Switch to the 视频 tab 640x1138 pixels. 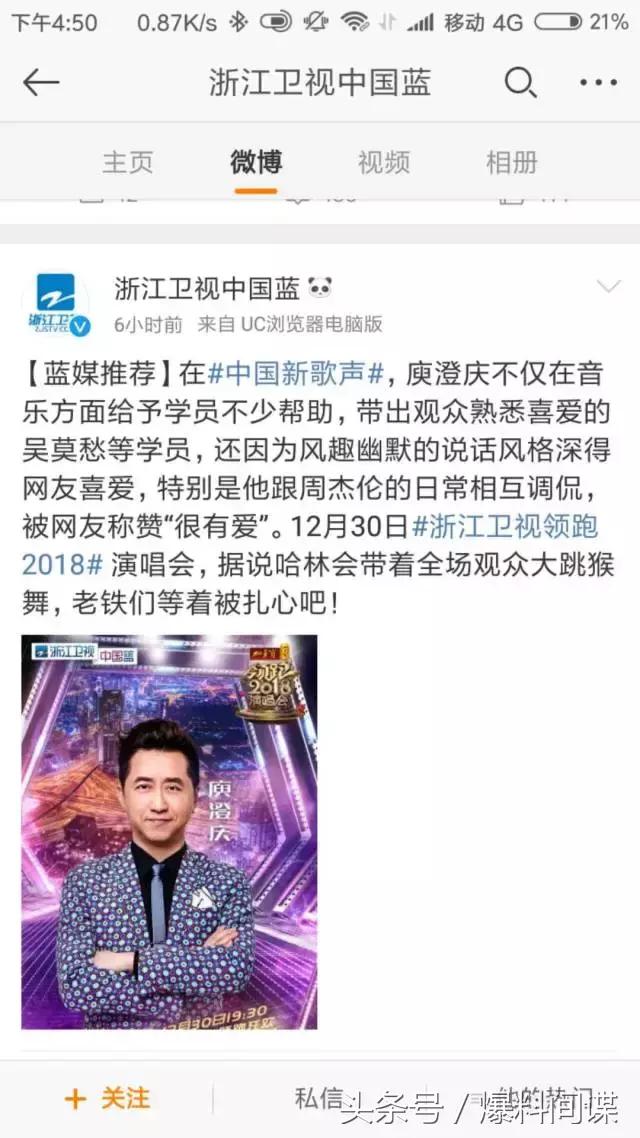tap(384, 162)
